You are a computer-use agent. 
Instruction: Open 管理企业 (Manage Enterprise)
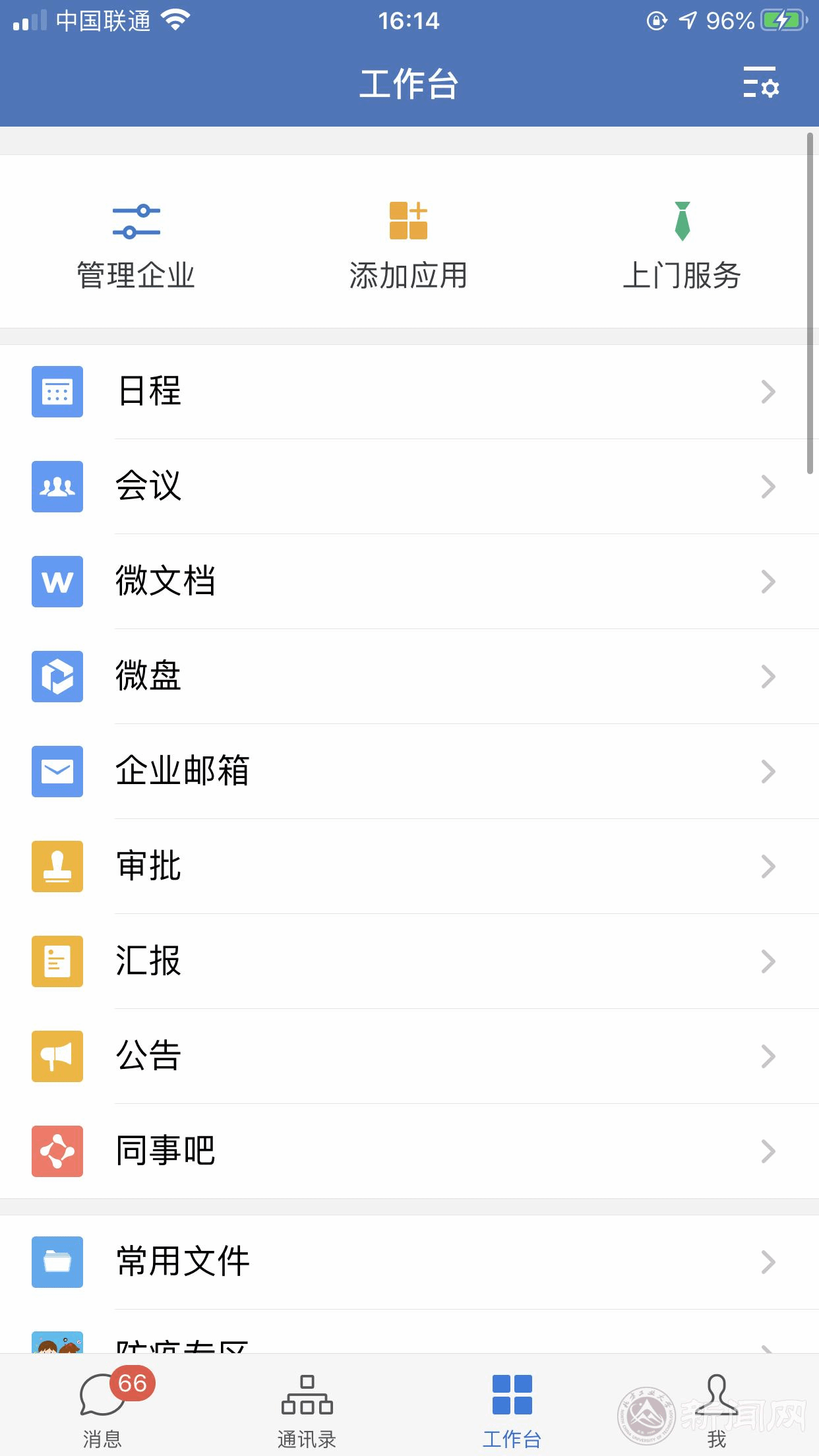pos(136,245)
